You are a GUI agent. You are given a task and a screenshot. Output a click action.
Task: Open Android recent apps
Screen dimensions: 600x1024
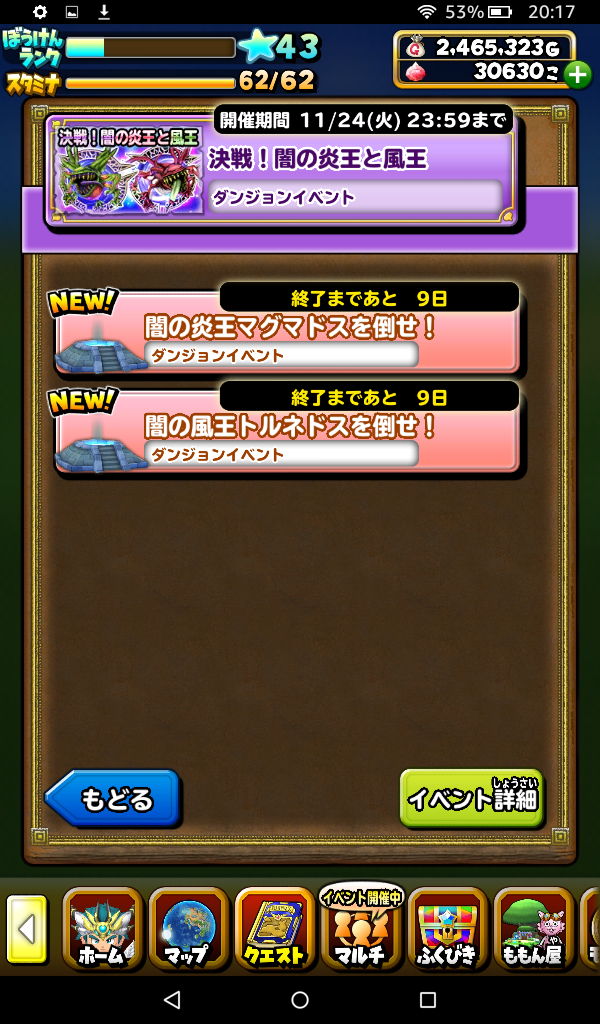click(x=428, y=1000)
